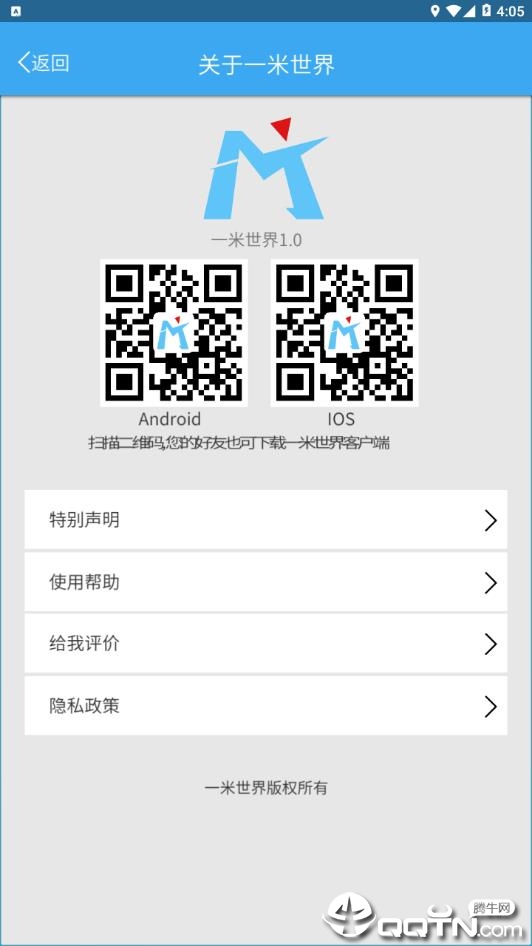Open the 特别声明 row
This screenshot has width=532, height=946.
(x=265, y=519)
